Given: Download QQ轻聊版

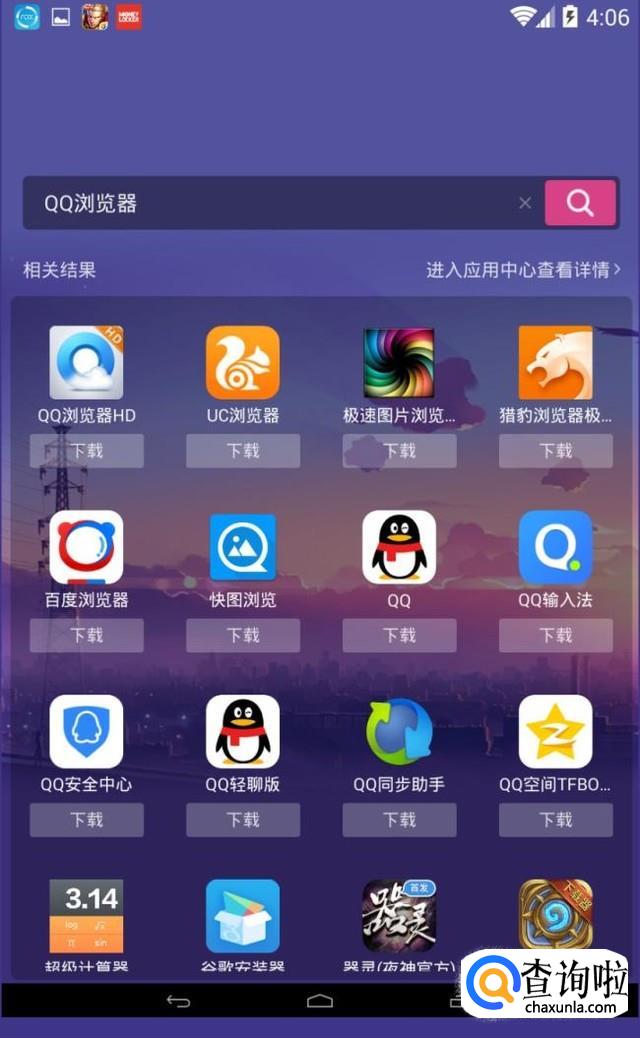Looking at the screenshot, I should tap(243, 820).
